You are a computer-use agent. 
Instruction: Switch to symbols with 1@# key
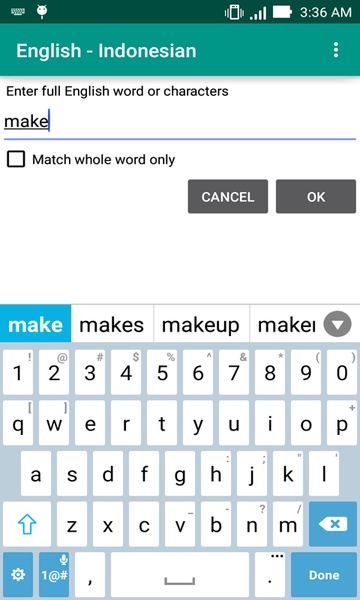click(x=54, y=575)
